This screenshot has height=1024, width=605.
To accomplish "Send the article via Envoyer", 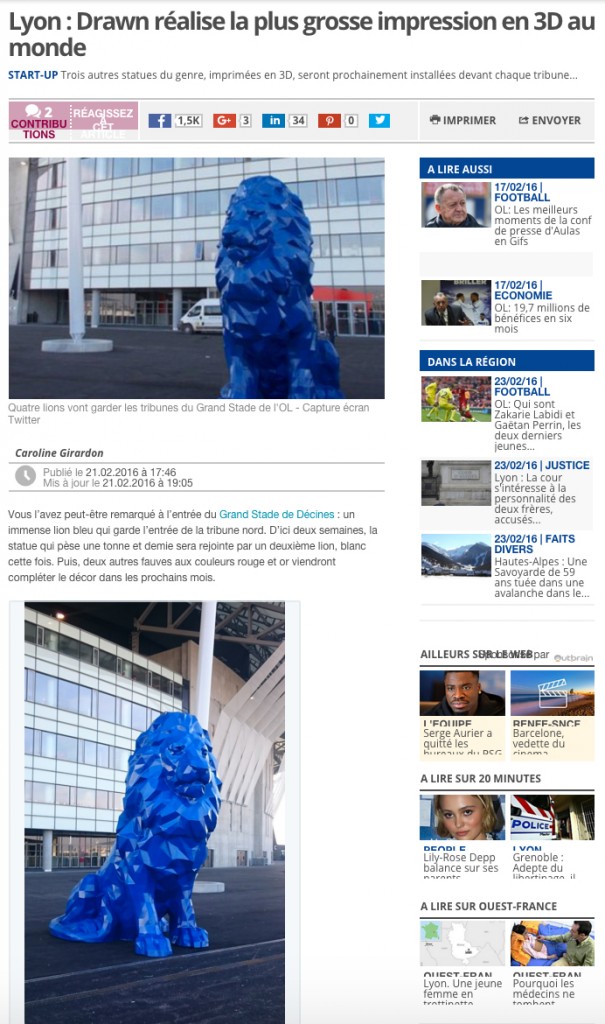I will [550, 120].
